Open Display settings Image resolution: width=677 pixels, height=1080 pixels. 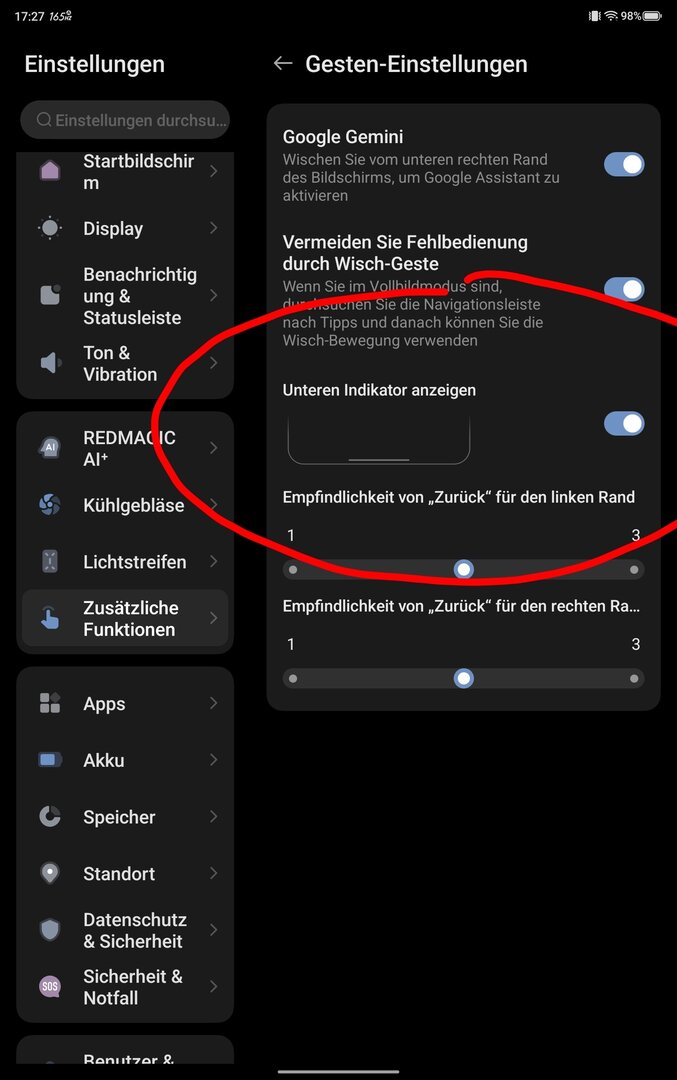coord(125,229)
